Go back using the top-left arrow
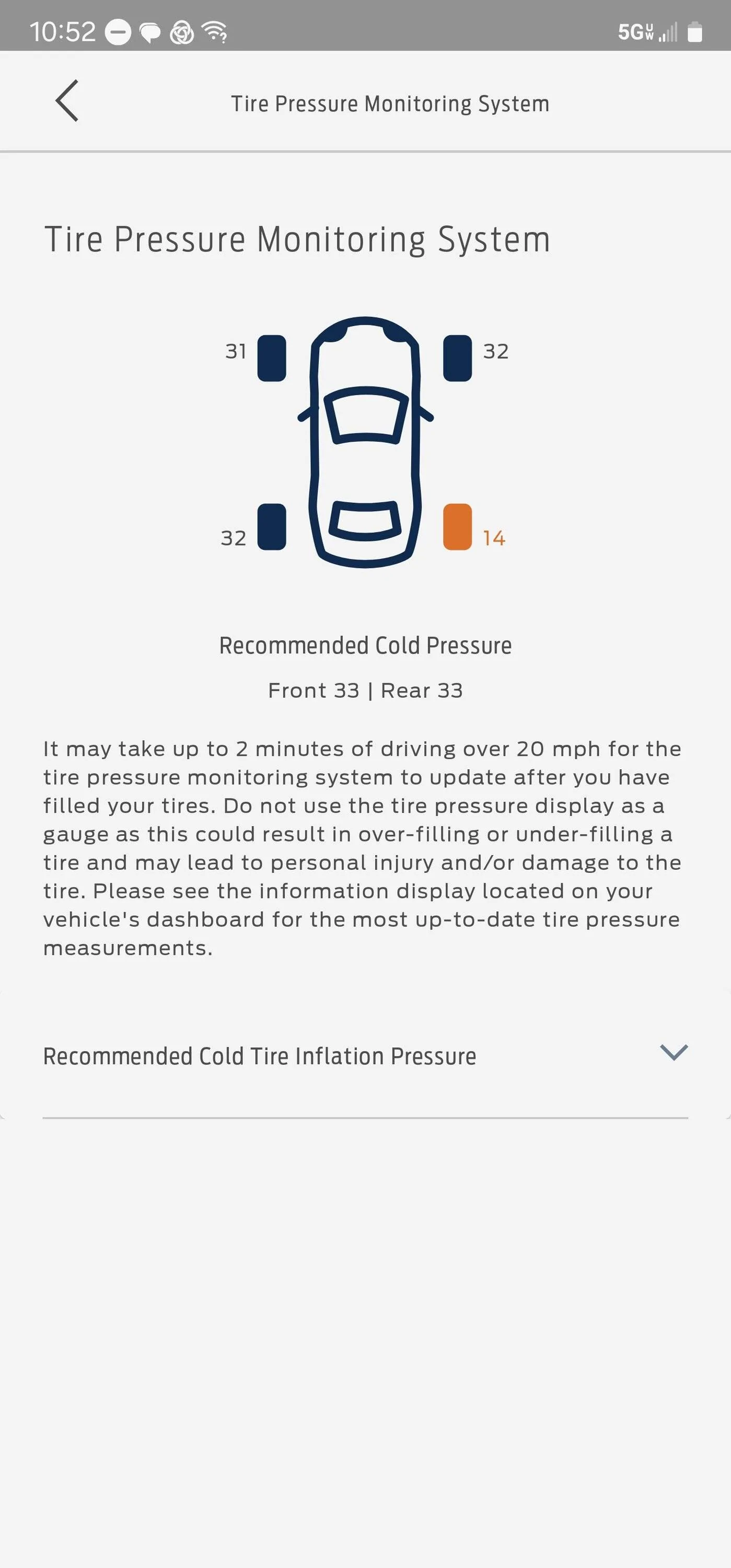 [x=67, y=101]
